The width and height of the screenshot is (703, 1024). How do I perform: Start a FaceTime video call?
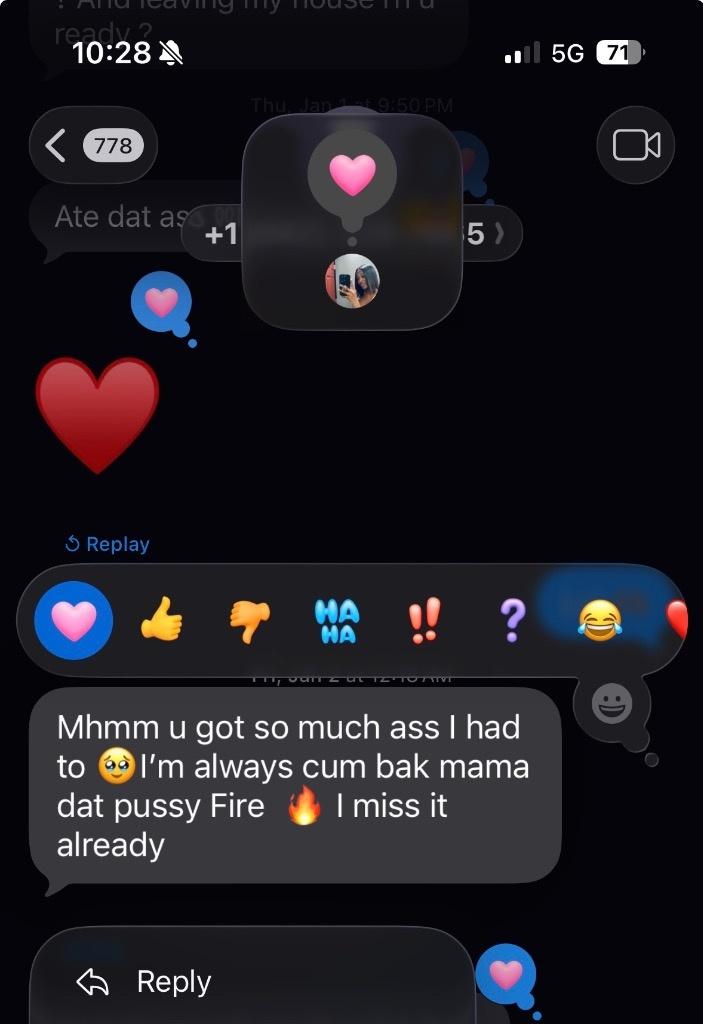pyautogui.click(x=635, y=146)
